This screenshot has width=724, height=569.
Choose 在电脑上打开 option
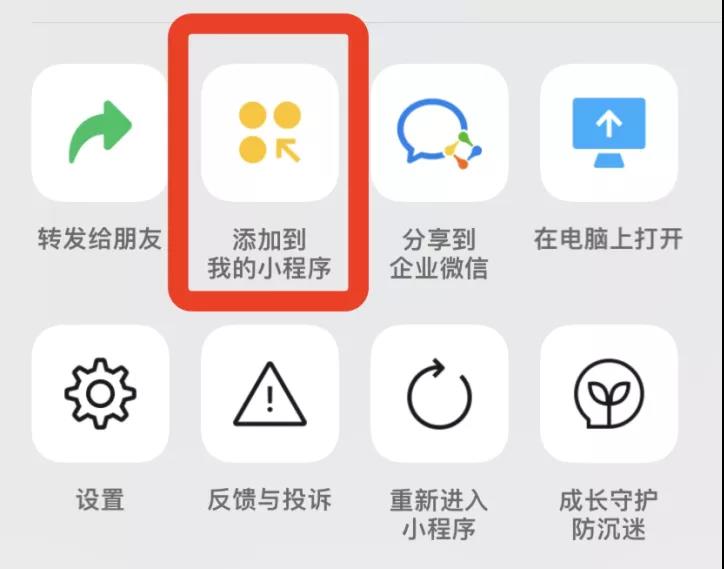point(609,133)
